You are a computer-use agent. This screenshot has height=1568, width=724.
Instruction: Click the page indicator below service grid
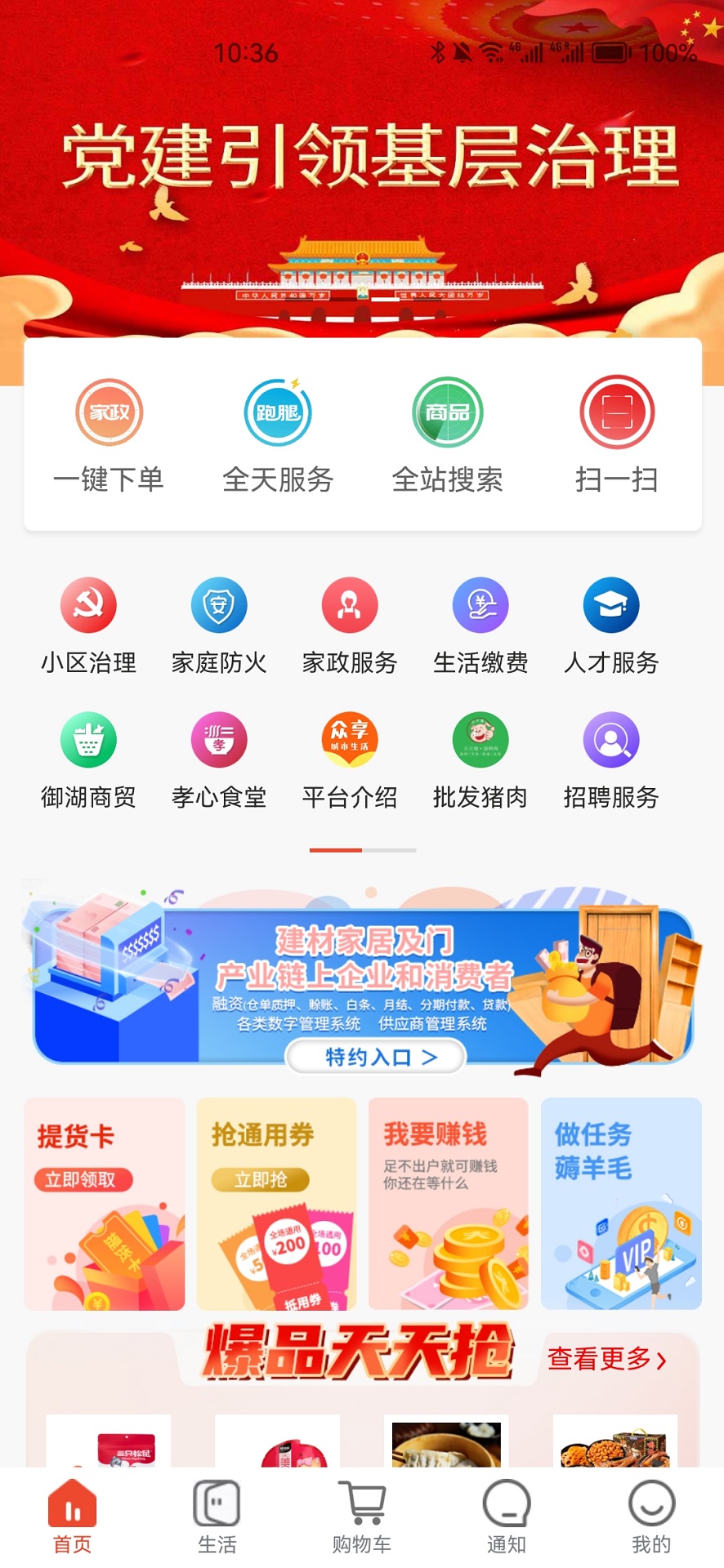(362, 849)
